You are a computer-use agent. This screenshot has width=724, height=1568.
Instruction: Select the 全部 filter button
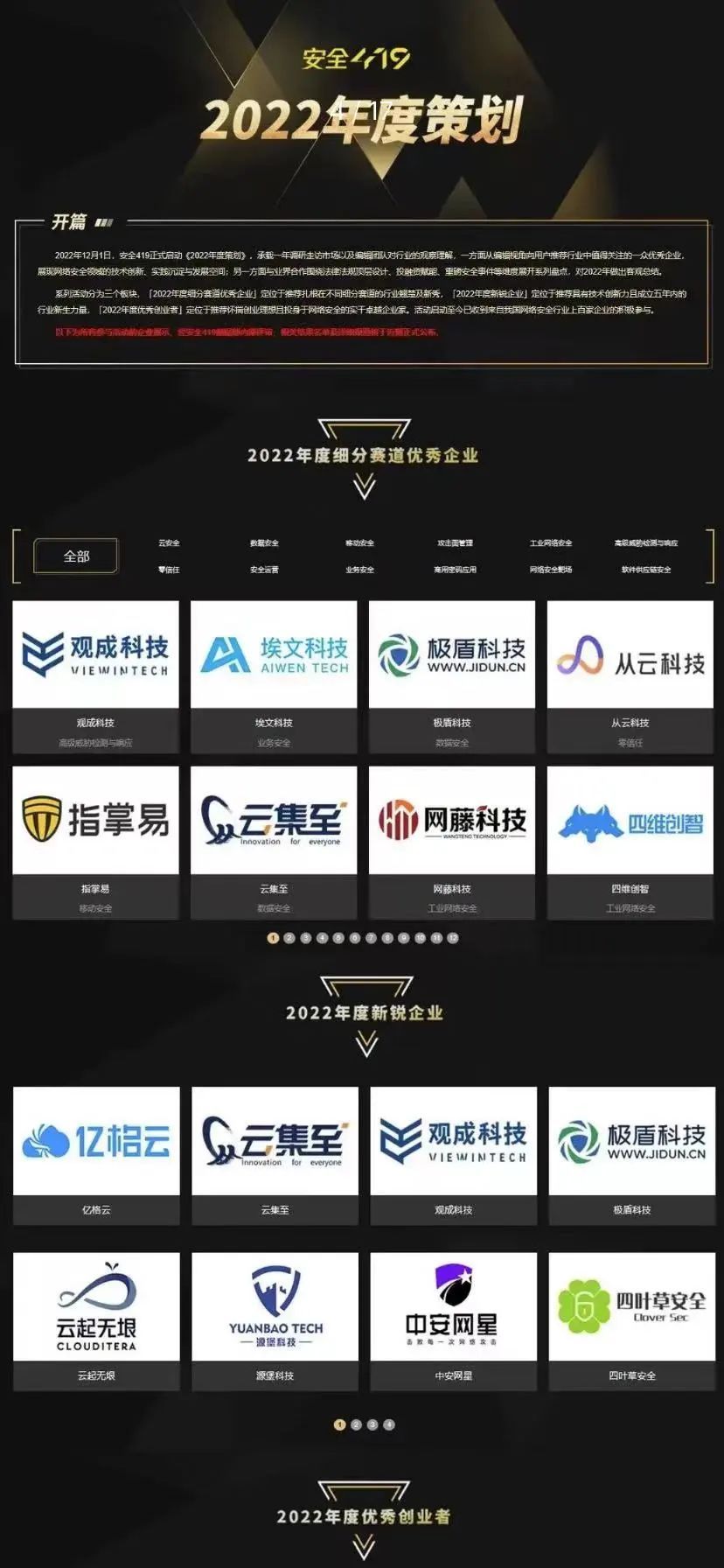coord(76,556)
